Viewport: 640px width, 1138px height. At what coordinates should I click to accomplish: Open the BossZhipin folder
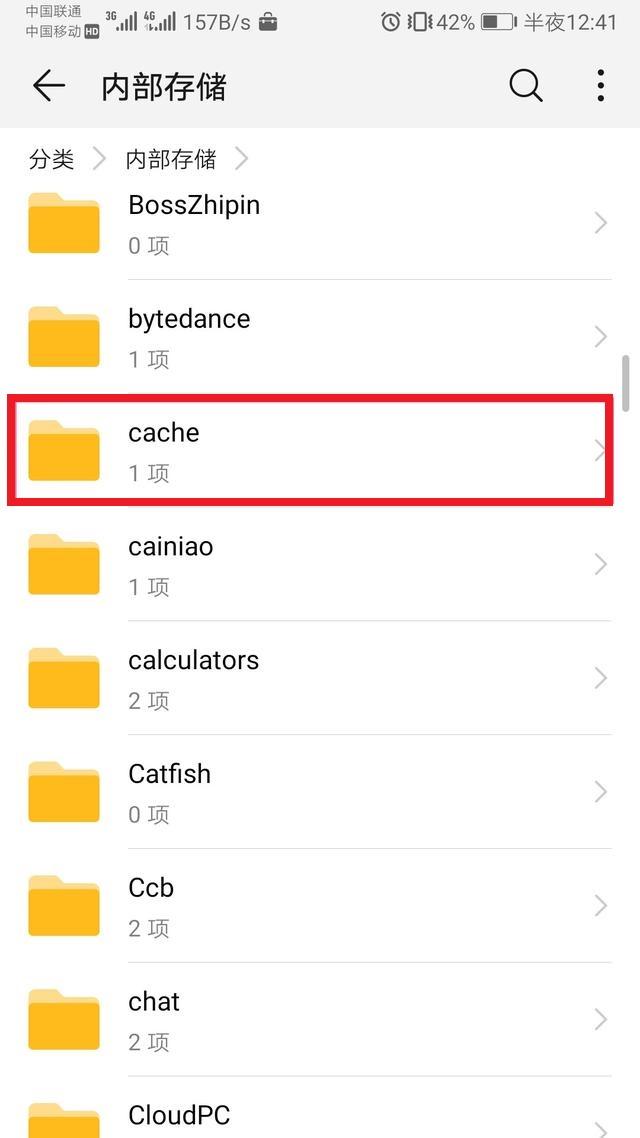click(320, 223)
